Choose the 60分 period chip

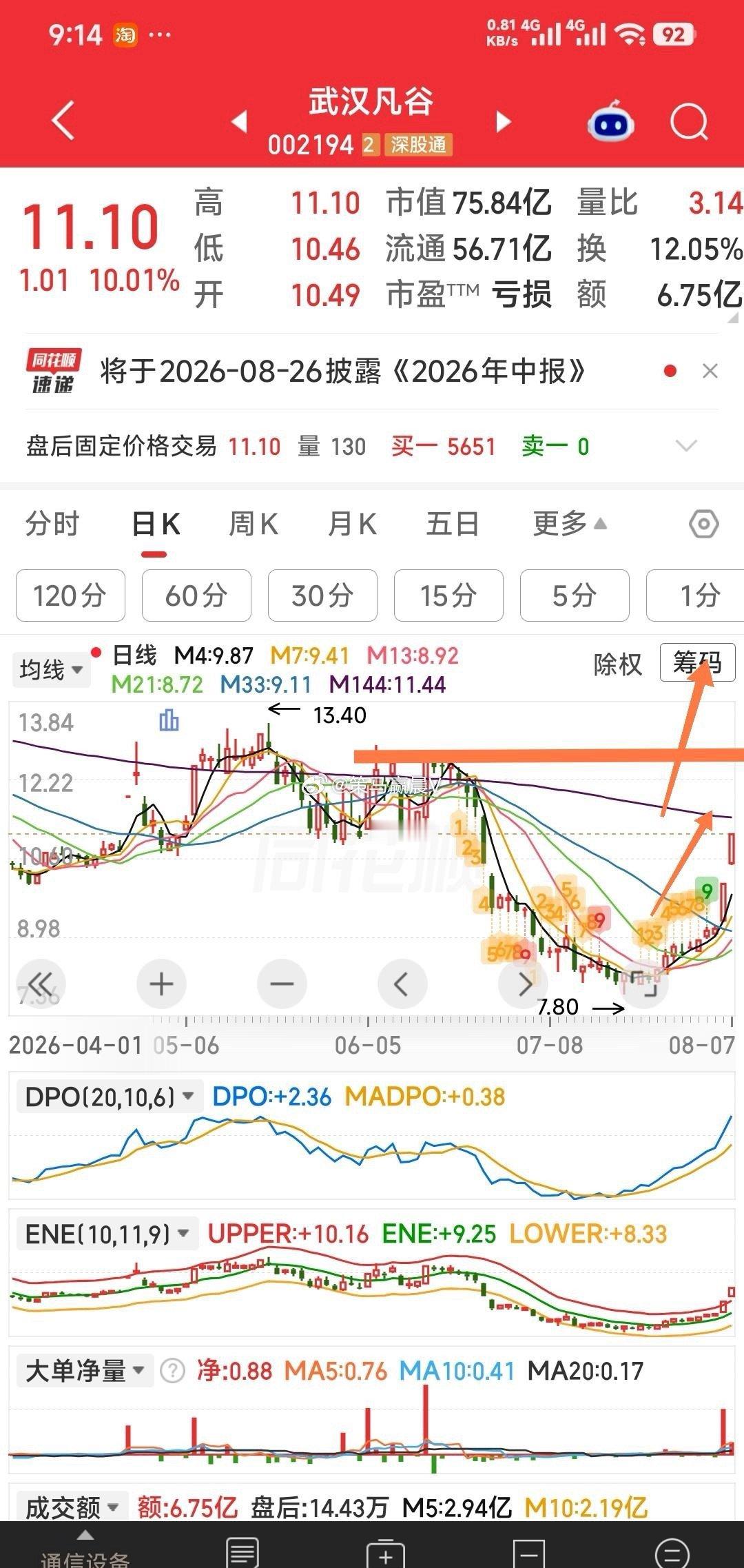click(196, 595)
